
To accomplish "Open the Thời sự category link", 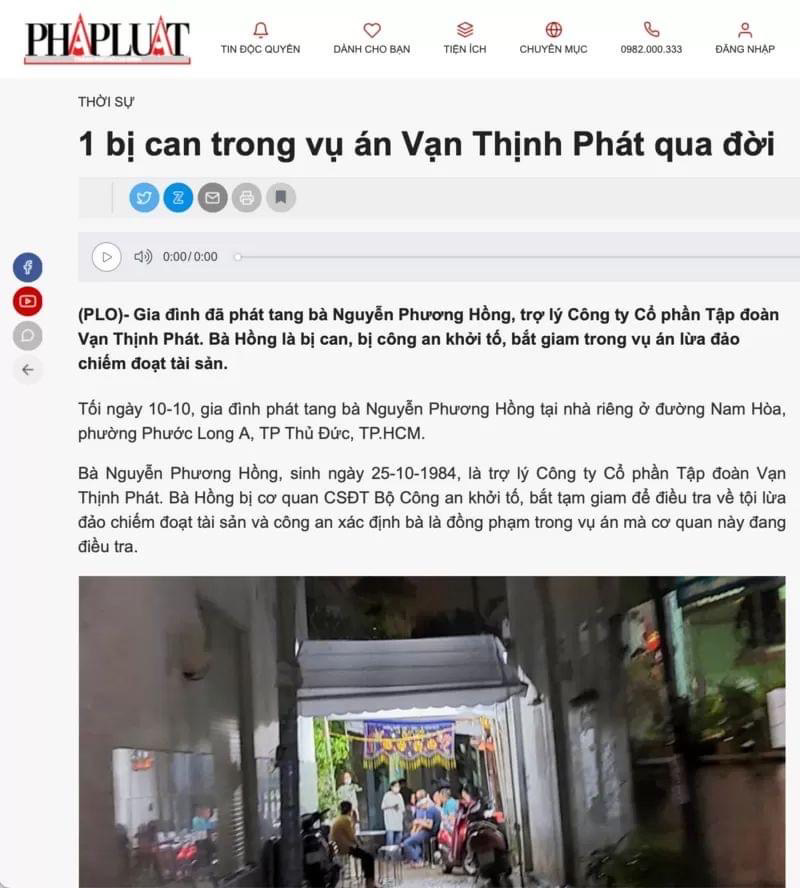I will click(106, 101).
